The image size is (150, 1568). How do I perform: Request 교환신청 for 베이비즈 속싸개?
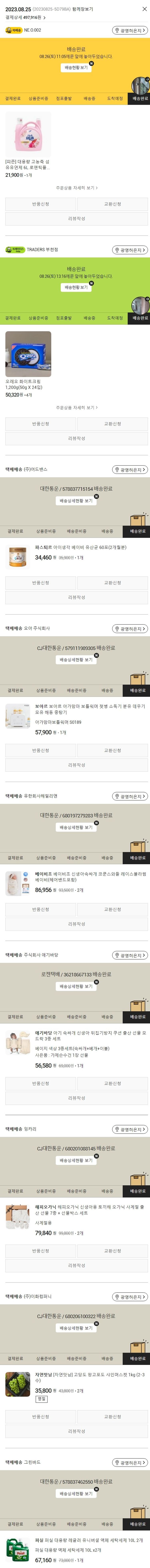pos(112,909)
